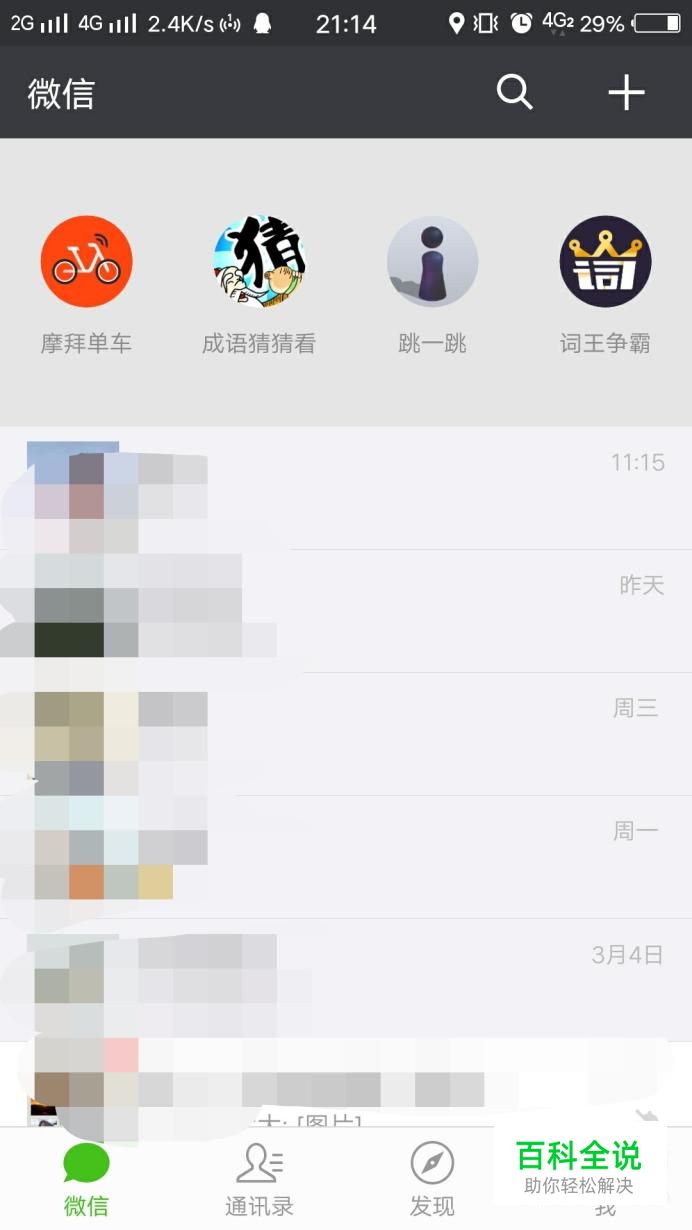Tap the plus icon to add
Viewport: 692px width, 1230px height.
pos(626,93)
